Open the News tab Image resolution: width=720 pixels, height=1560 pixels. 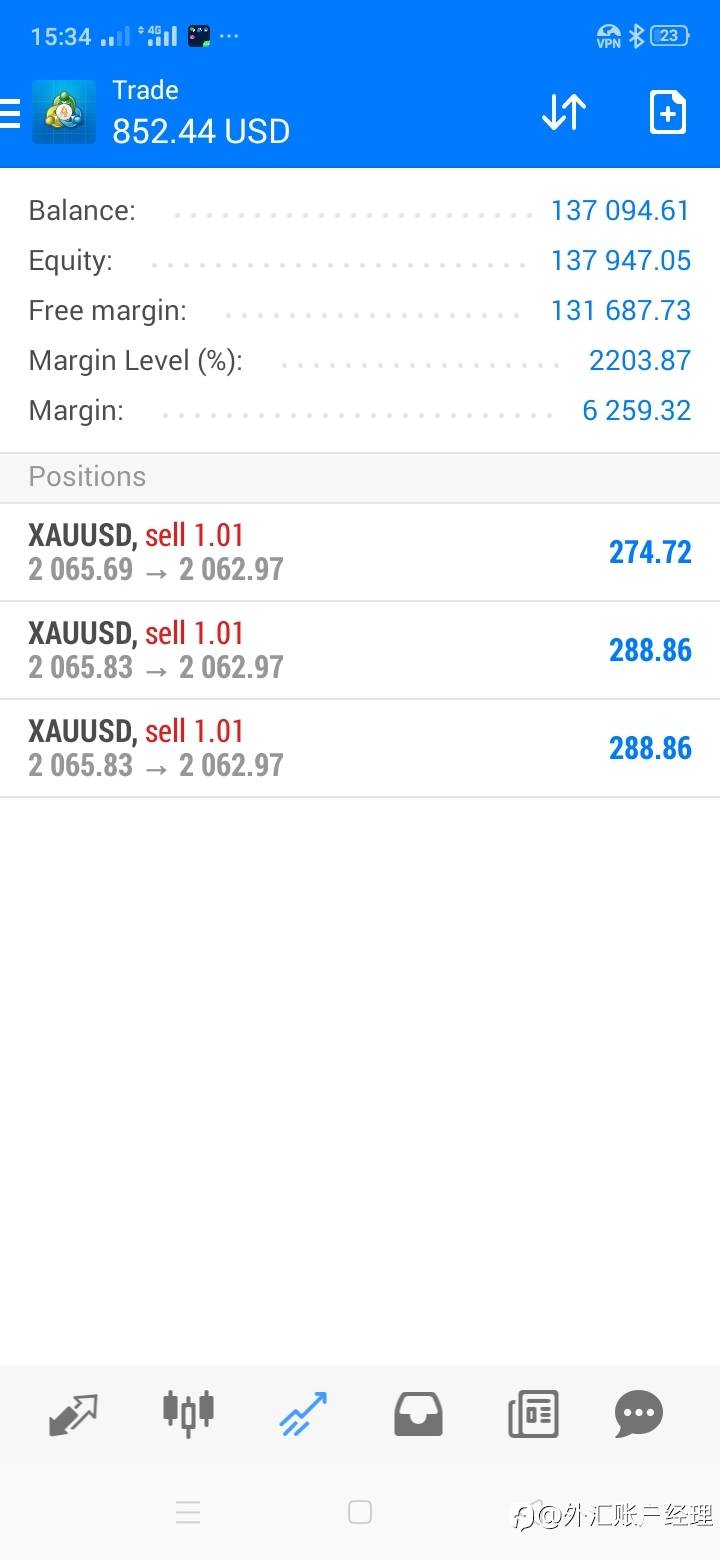pyautogui.click(x=532, y=1414)
